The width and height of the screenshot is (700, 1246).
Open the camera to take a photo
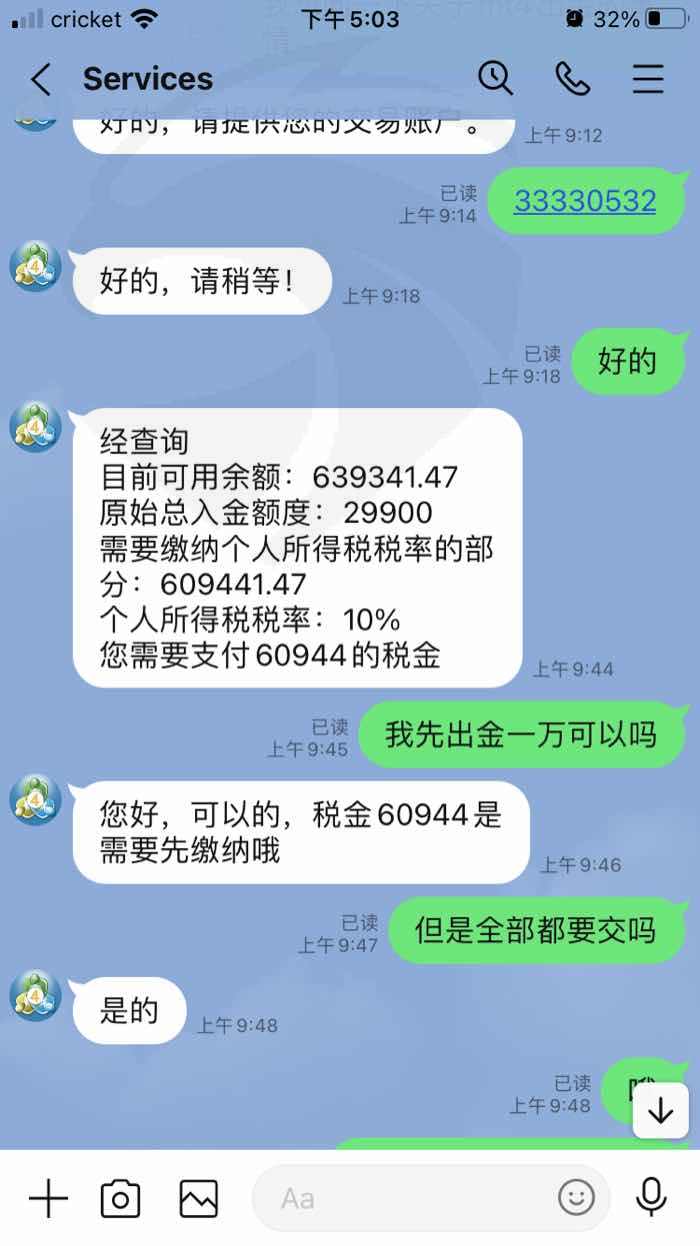[120, 1198]
